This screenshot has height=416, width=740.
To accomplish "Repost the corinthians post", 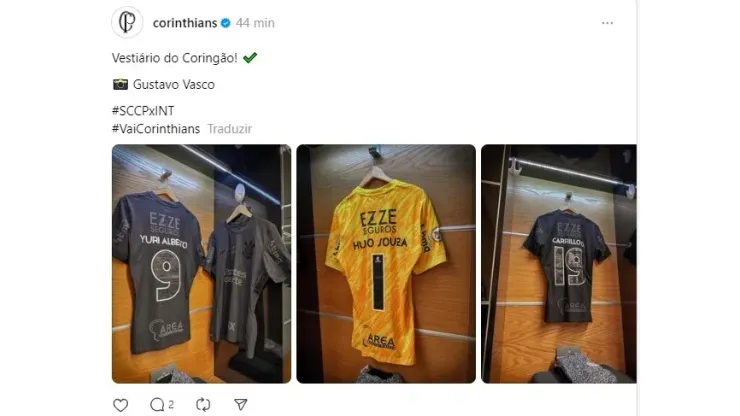I will [x=202, y=405].
